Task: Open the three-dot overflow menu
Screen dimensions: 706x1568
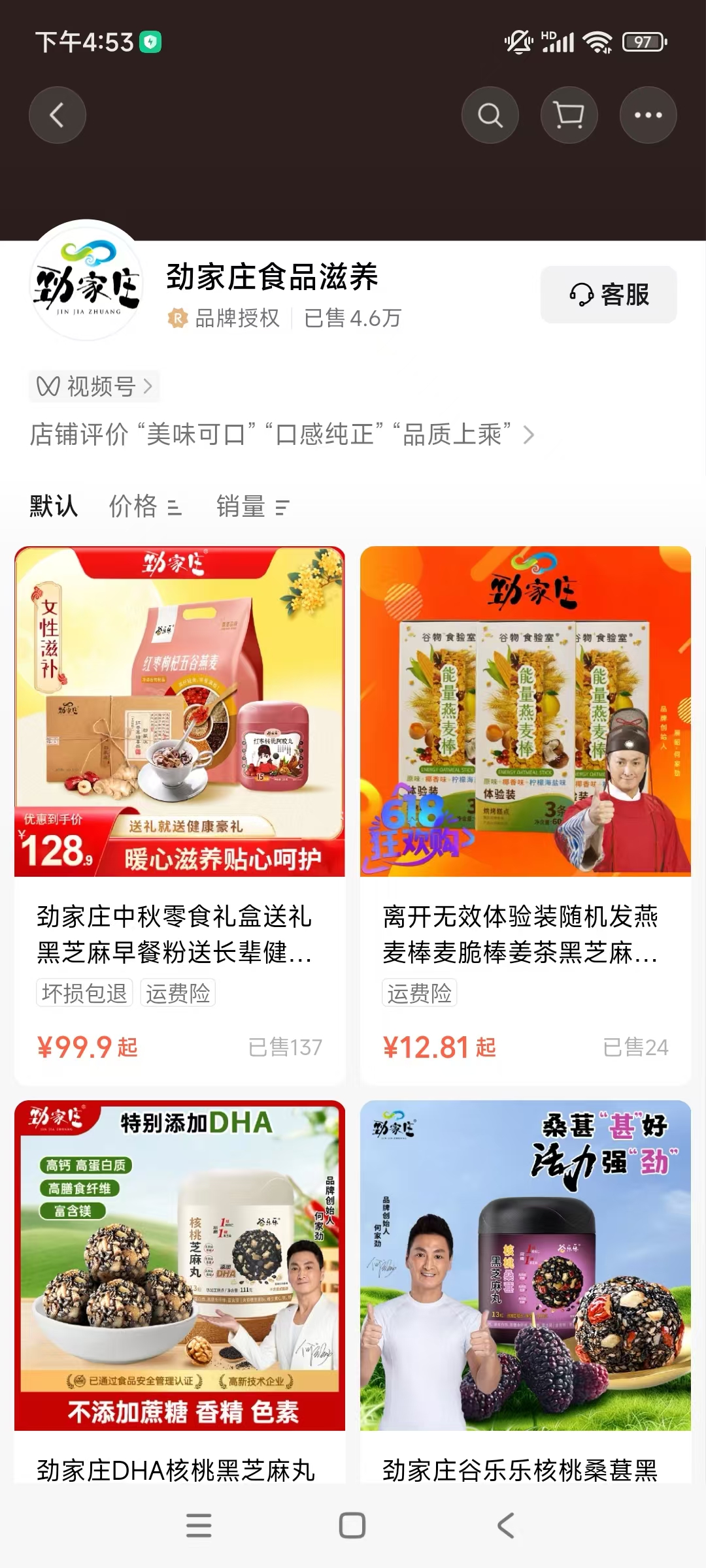Action: point(648,115)
